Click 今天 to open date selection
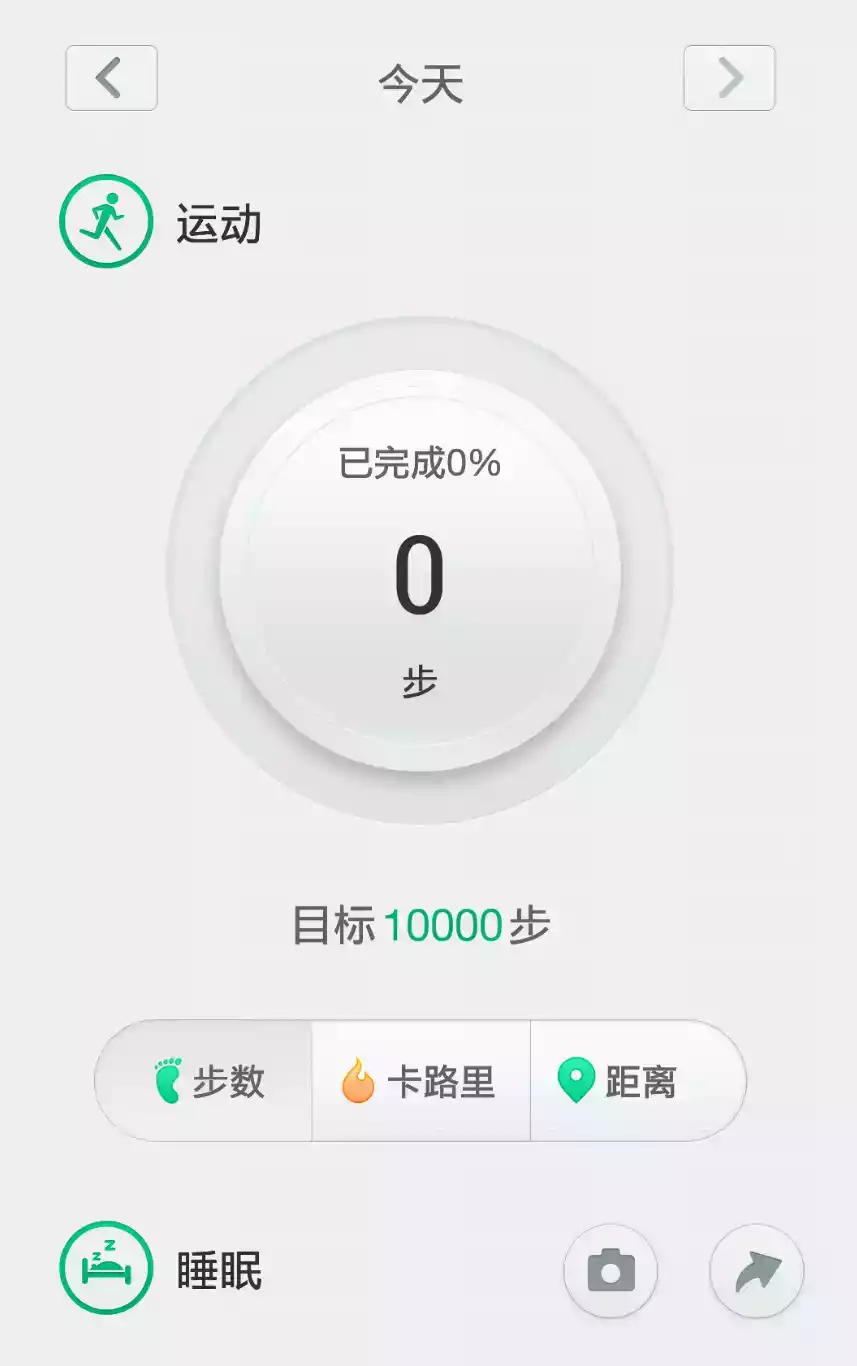The image size is (857, 1366). point(419,85)
